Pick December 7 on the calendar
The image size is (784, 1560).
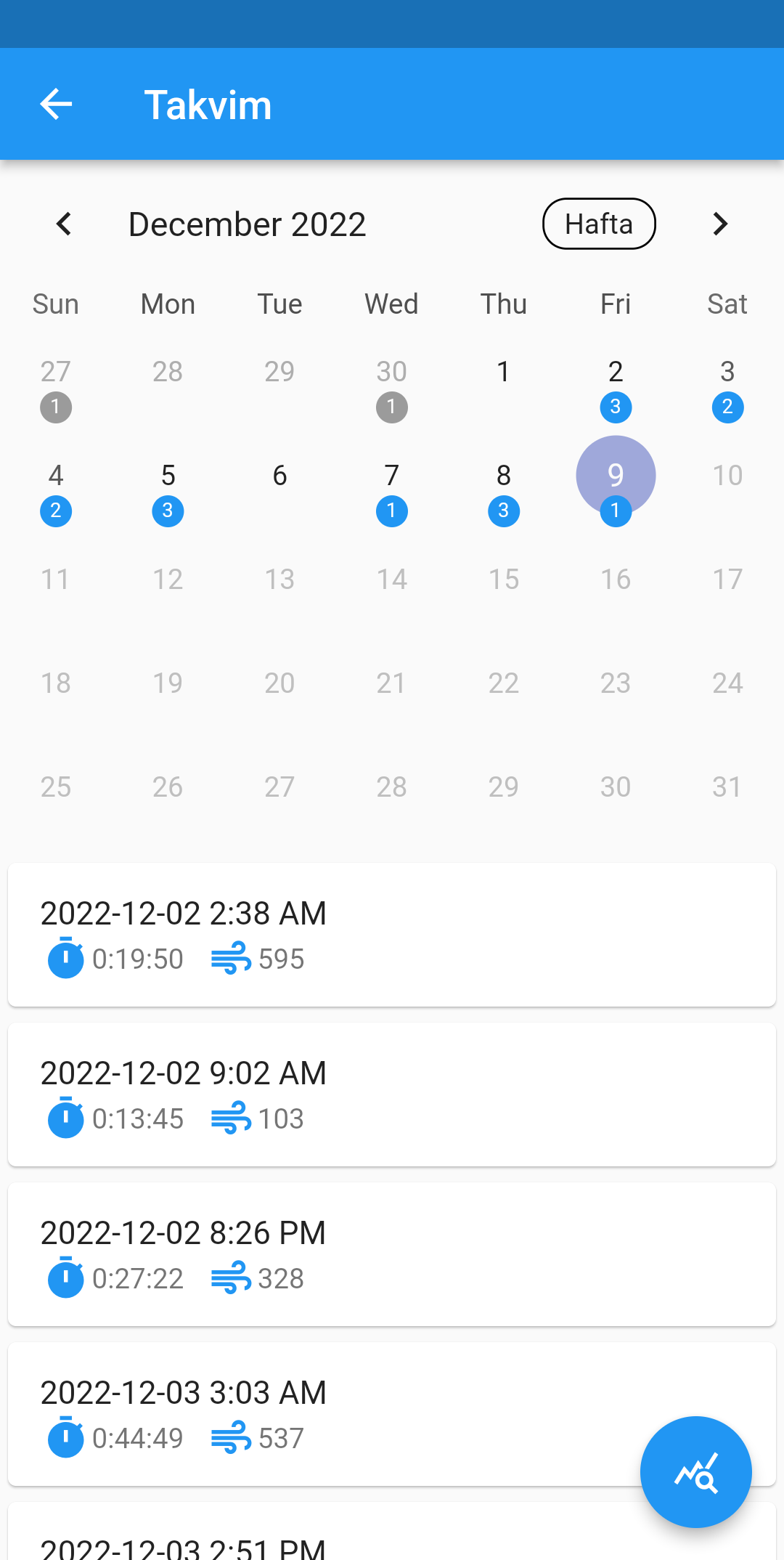click(x=392, y=490)
